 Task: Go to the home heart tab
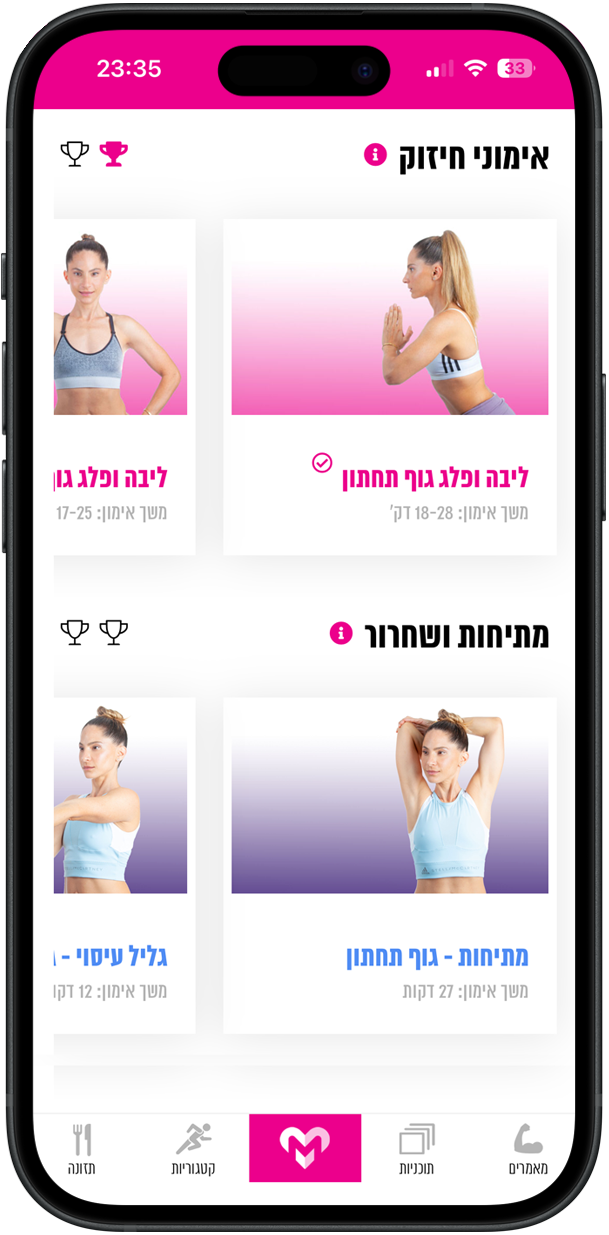305,1147
